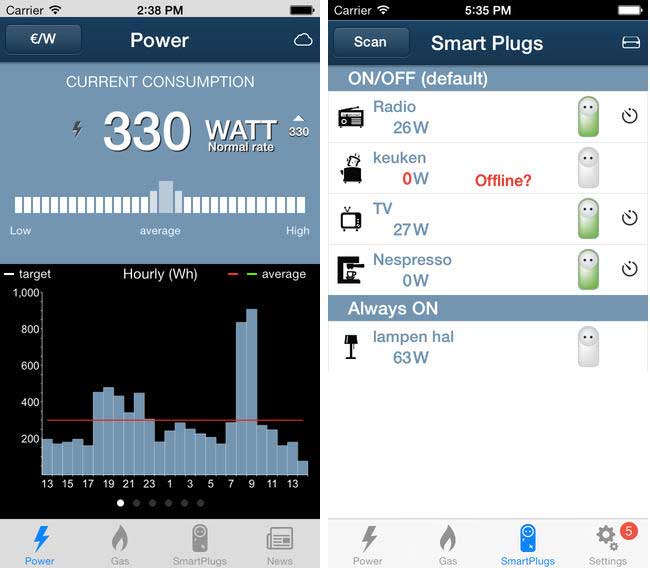Switch to the News tab
Screen dimensions: 650x568
click(x=280, y=543)
